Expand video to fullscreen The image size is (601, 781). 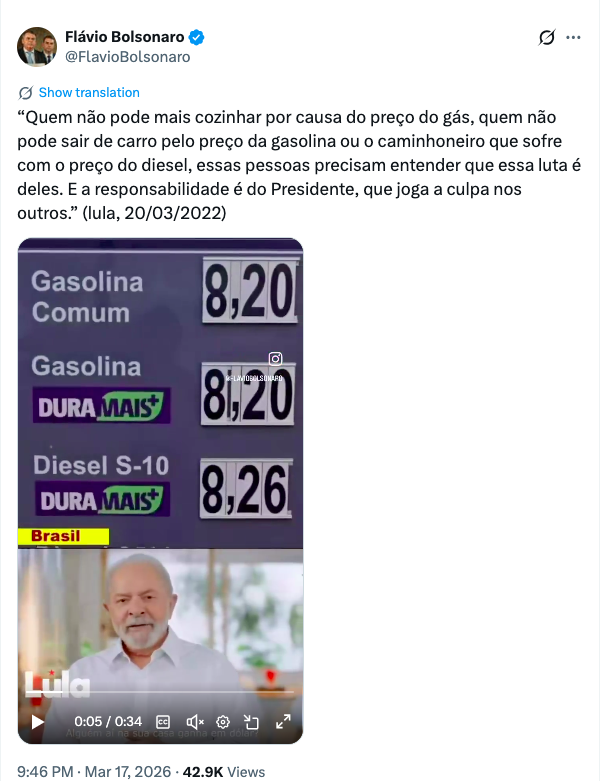tap(283, 721)
